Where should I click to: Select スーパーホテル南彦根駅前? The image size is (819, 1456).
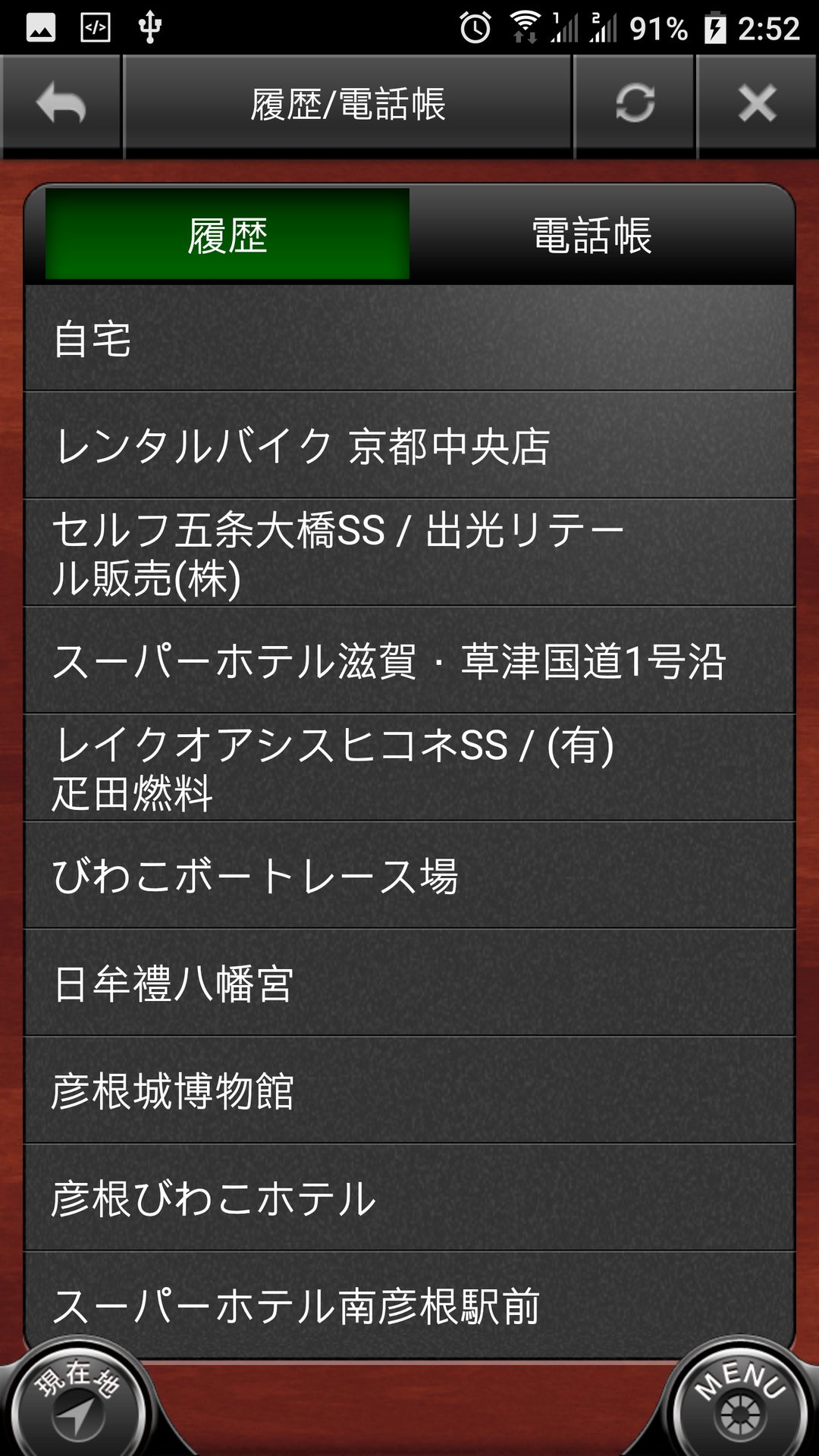[409, 1303]
